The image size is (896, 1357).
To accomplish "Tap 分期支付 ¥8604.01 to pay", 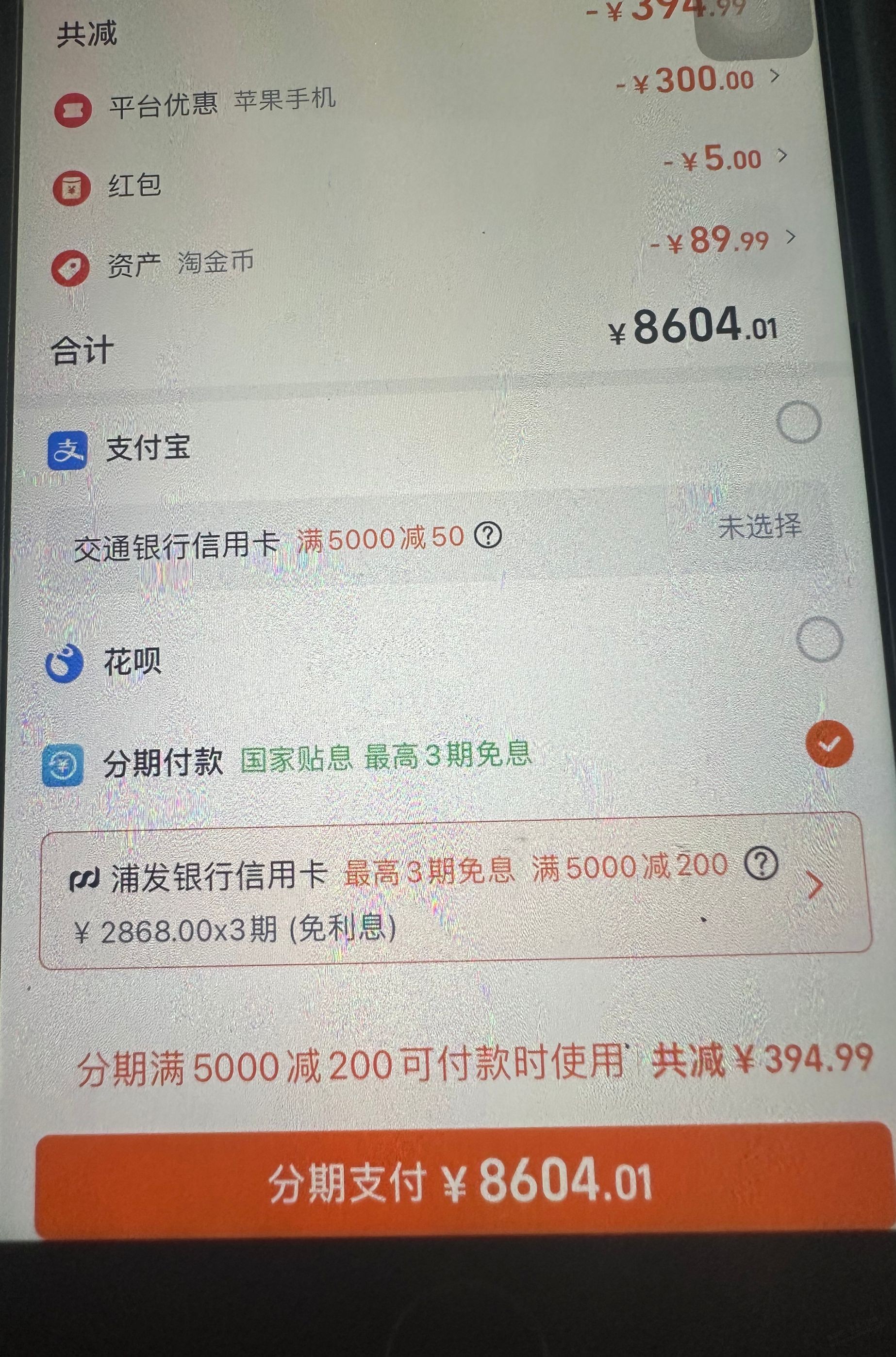I will click(x=462, y=1183).
